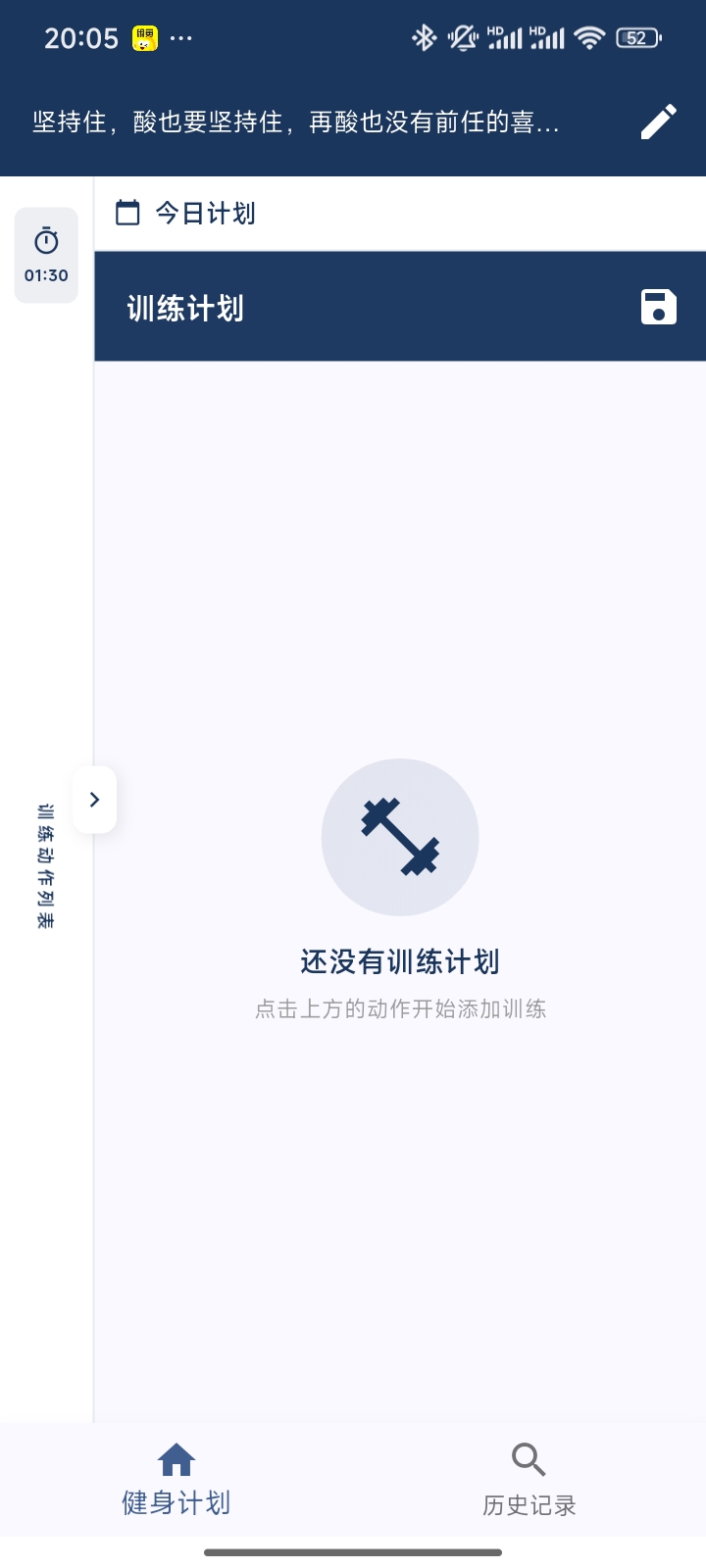Tap the battery indicator showing 52

pos(635,36)
